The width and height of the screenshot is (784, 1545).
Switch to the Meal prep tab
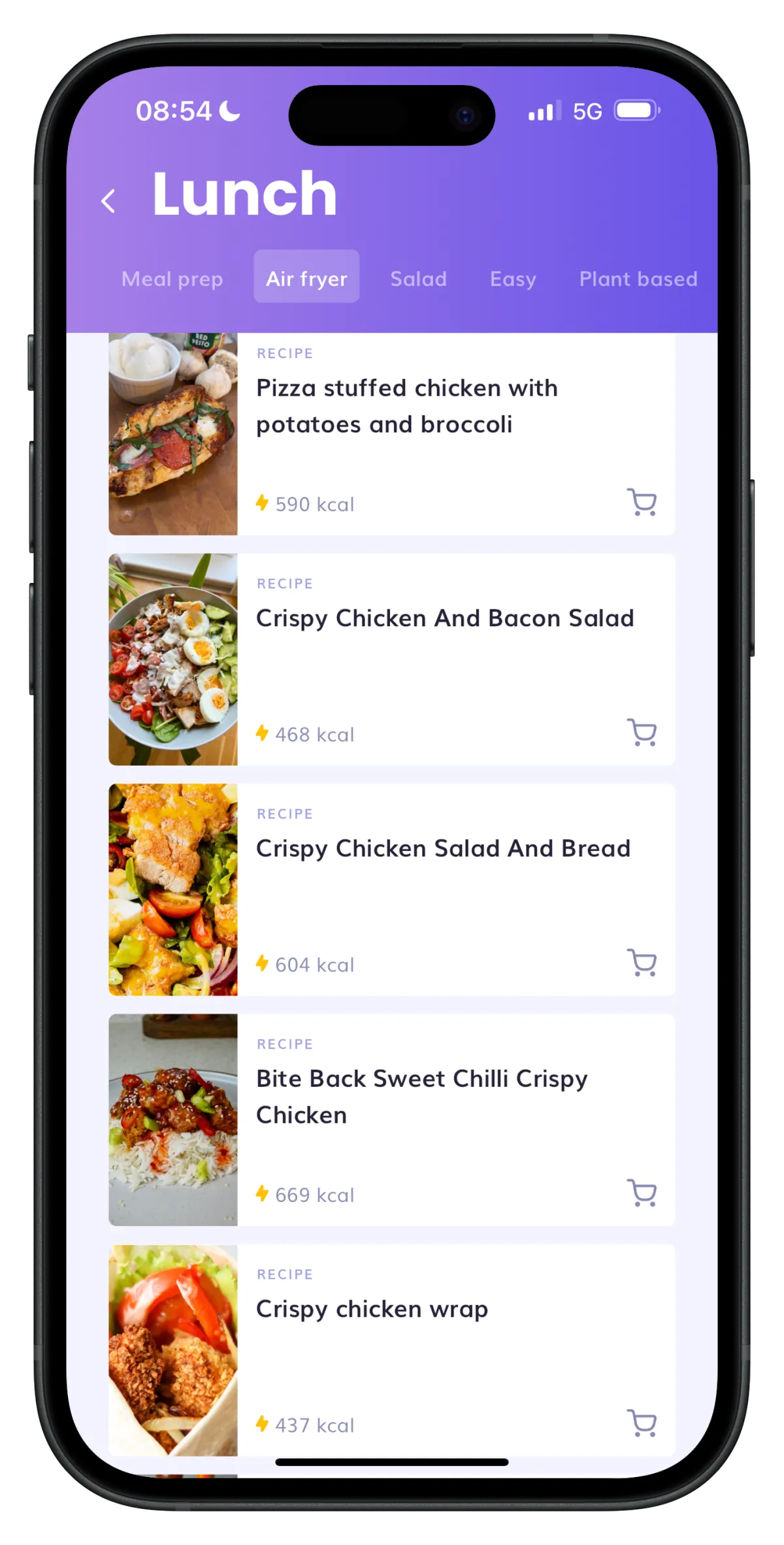click(x=172, y=278)
